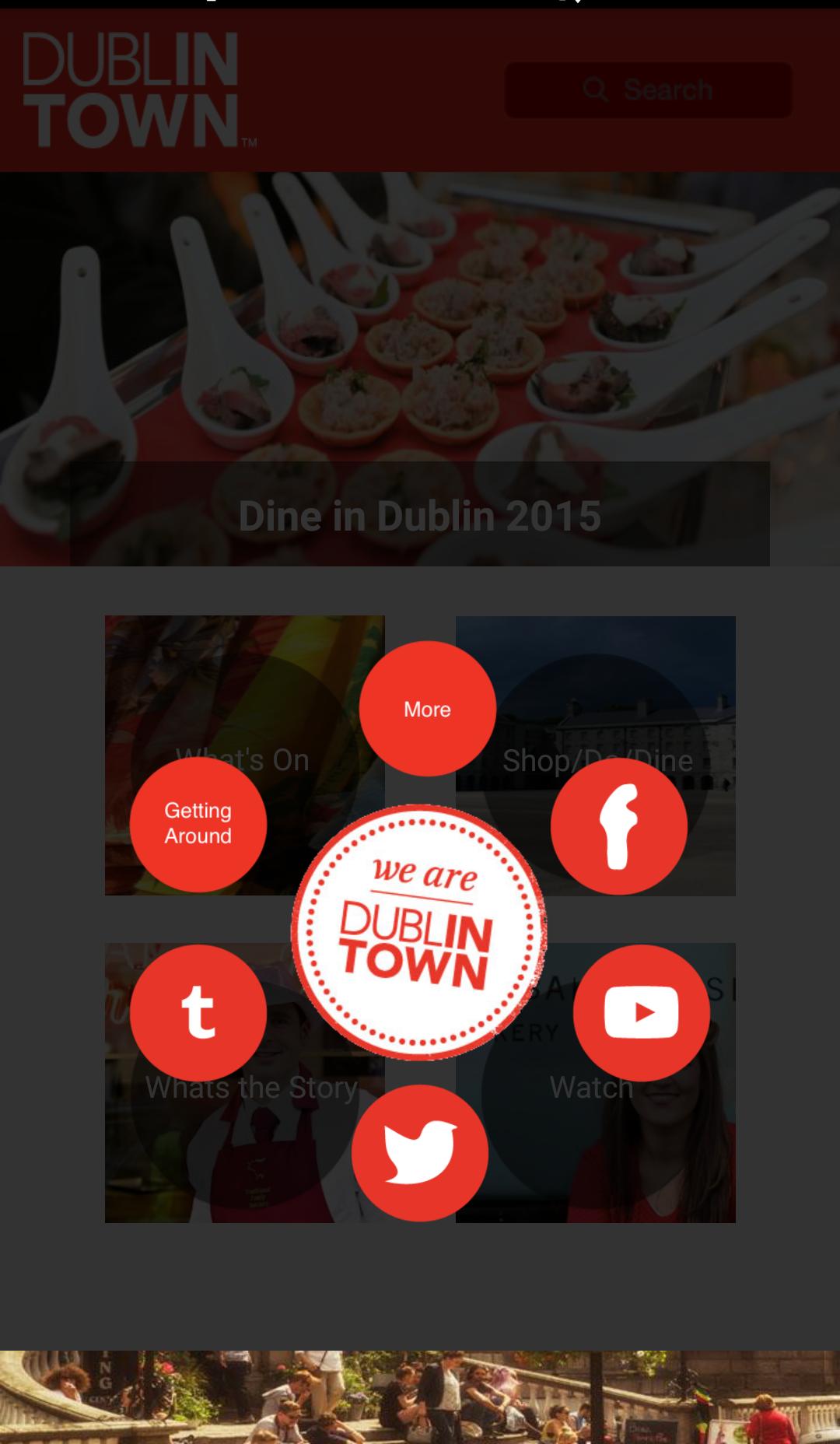Toggle visibility of the Watch panel

pos(591,1086)
